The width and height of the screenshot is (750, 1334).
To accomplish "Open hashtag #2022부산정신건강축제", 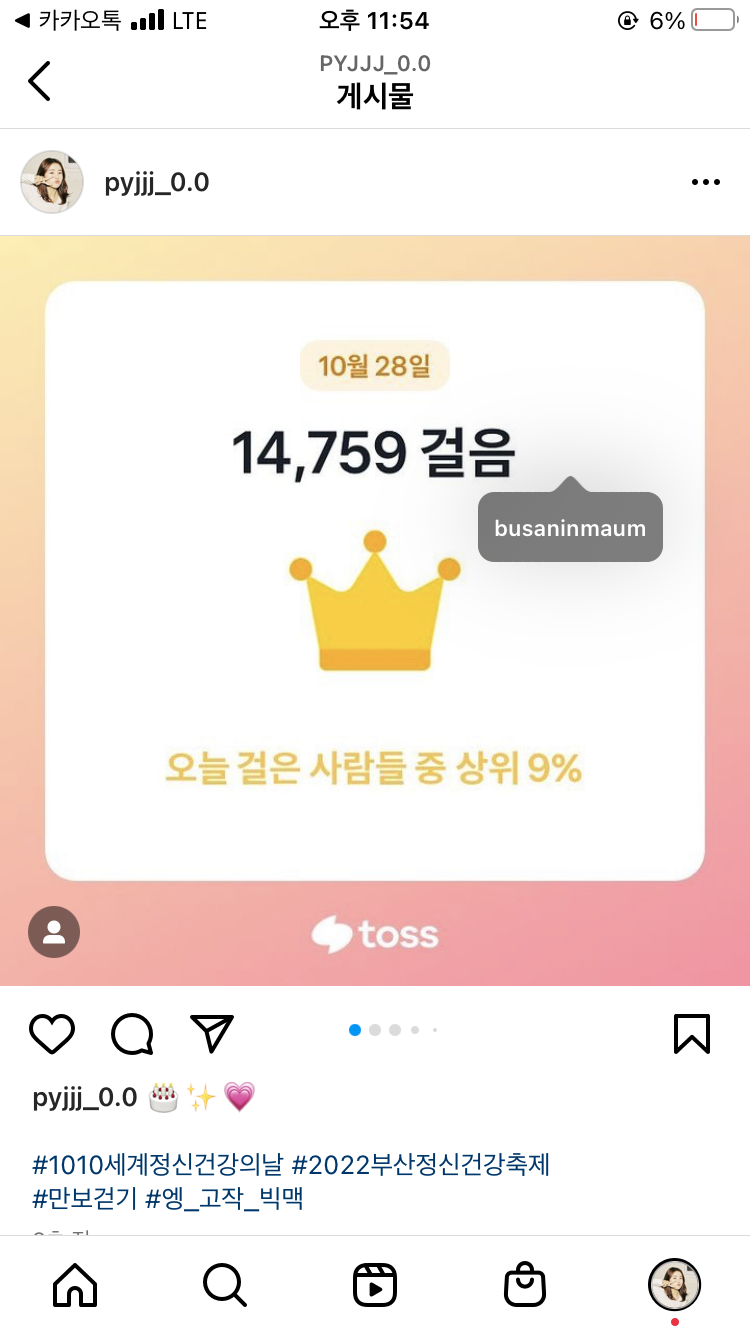I will coord(421,1165).
